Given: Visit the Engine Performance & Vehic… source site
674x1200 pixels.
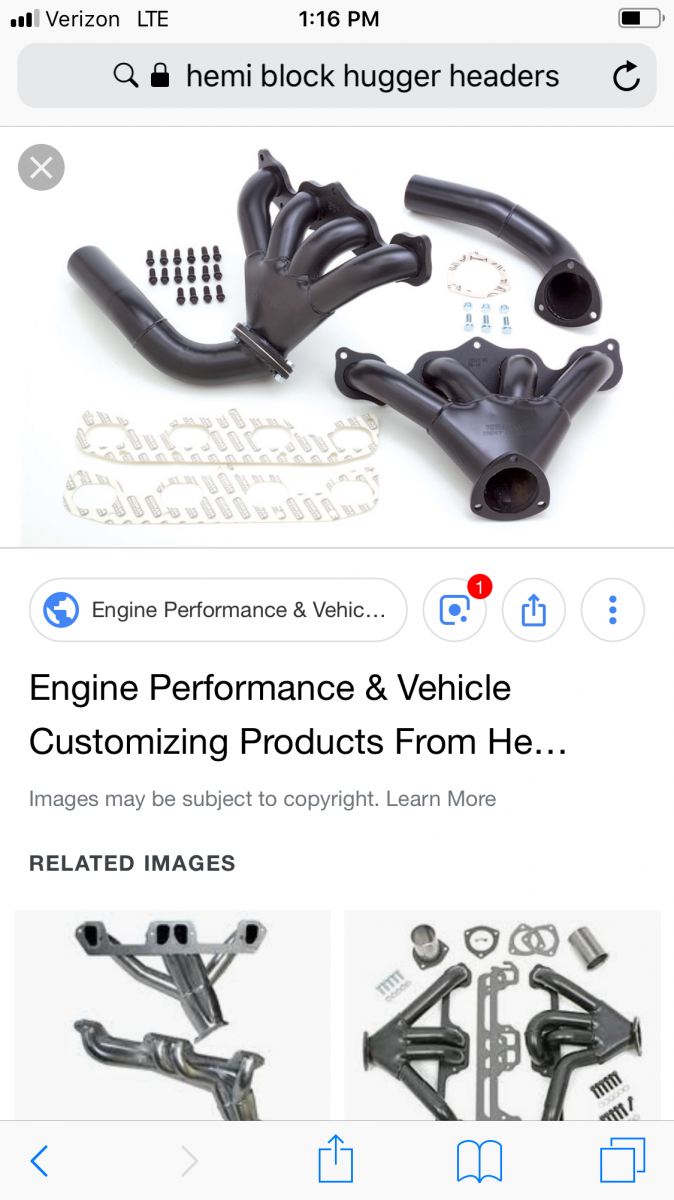Looking at the screenshot, I should [x=218, y=610].
